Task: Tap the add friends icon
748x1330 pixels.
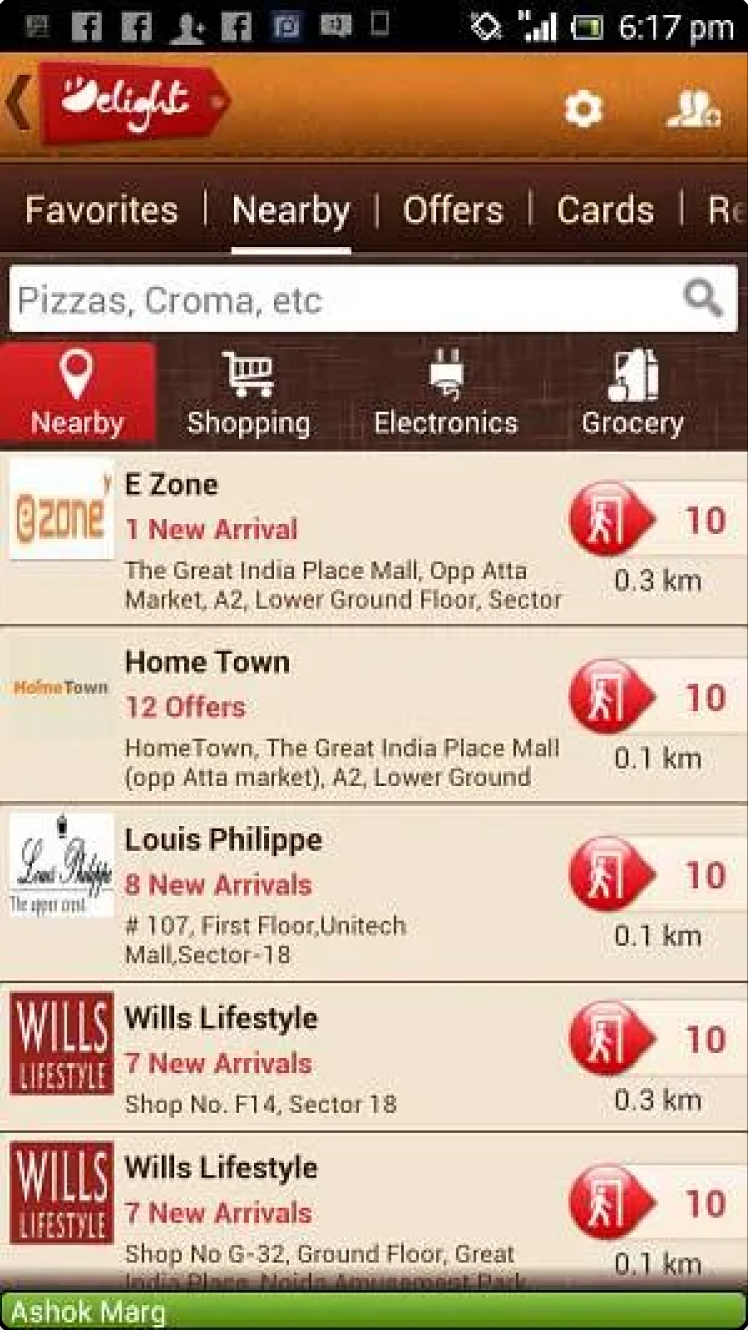Action: click(x=694, y=108)
